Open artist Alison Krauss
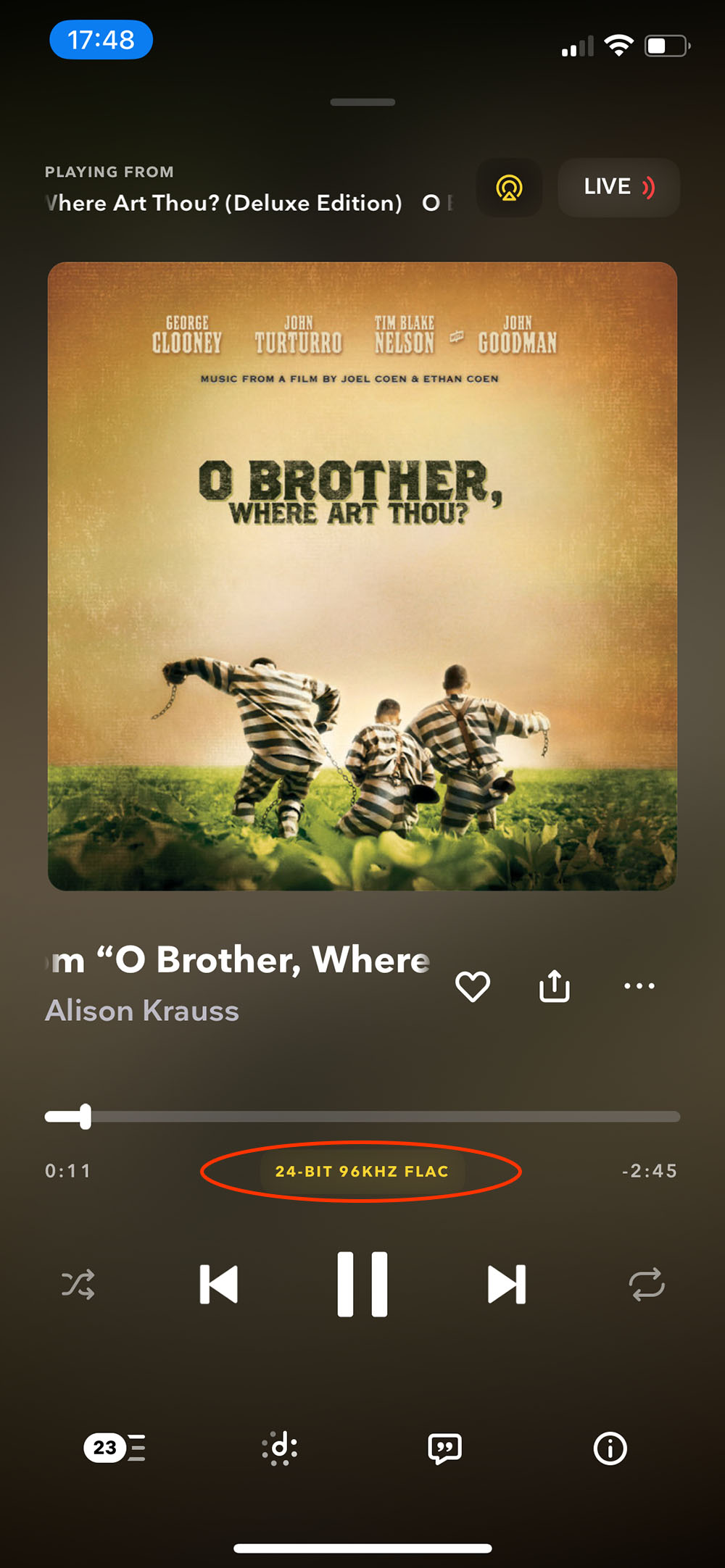This screenshot has height=1568, width=725. pos(142,1011)
